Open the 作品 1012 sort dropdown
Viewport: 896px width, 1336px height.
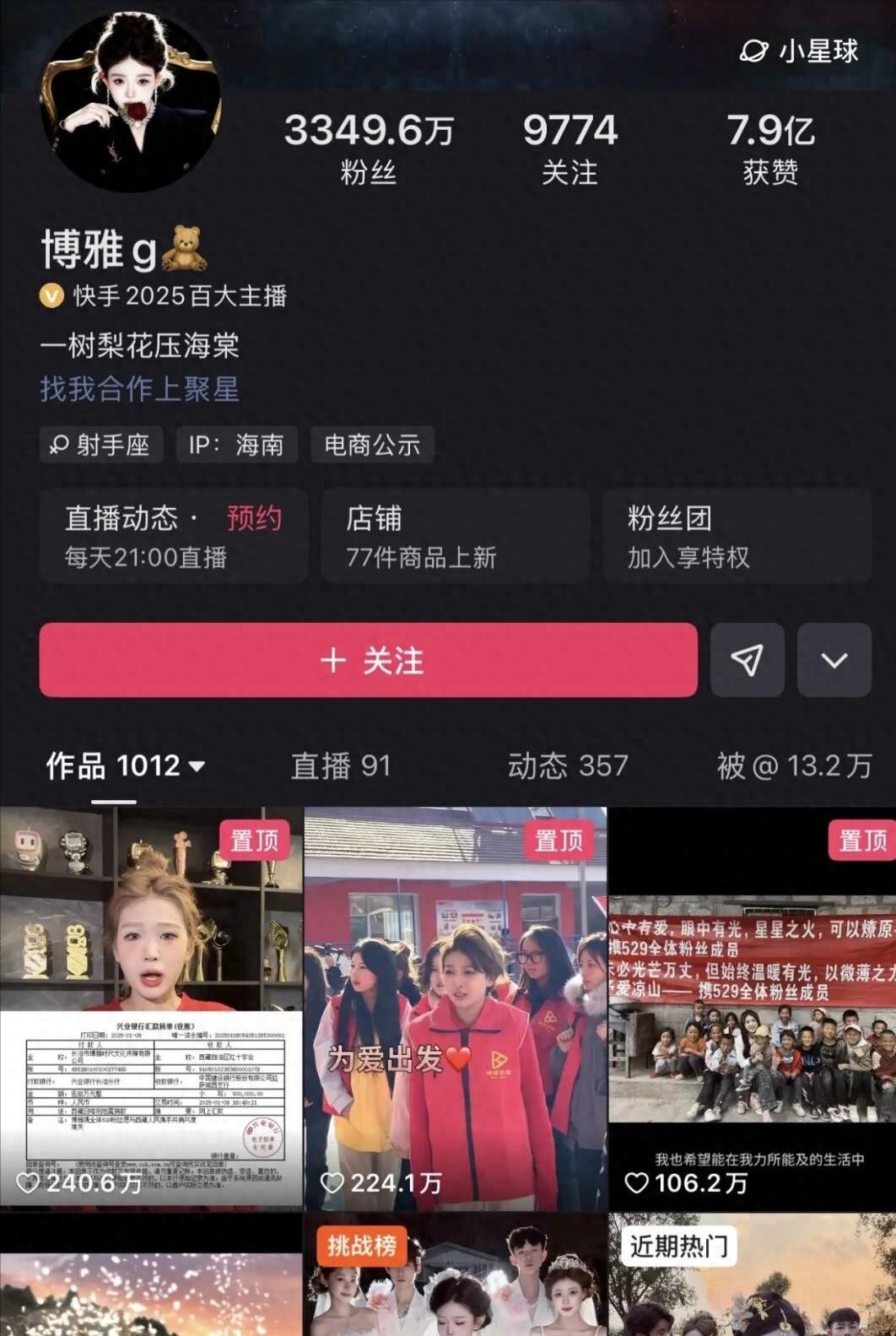[126, 765]
